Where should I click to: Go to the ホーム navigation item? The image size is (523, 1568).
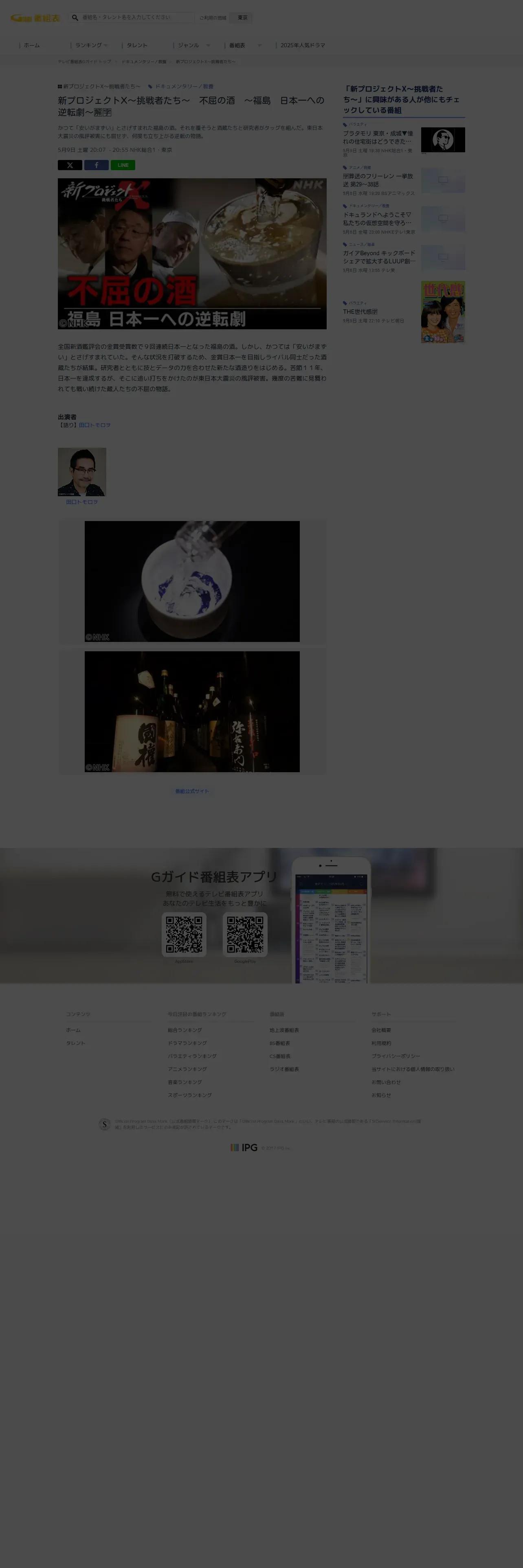[x=32, y=45]
